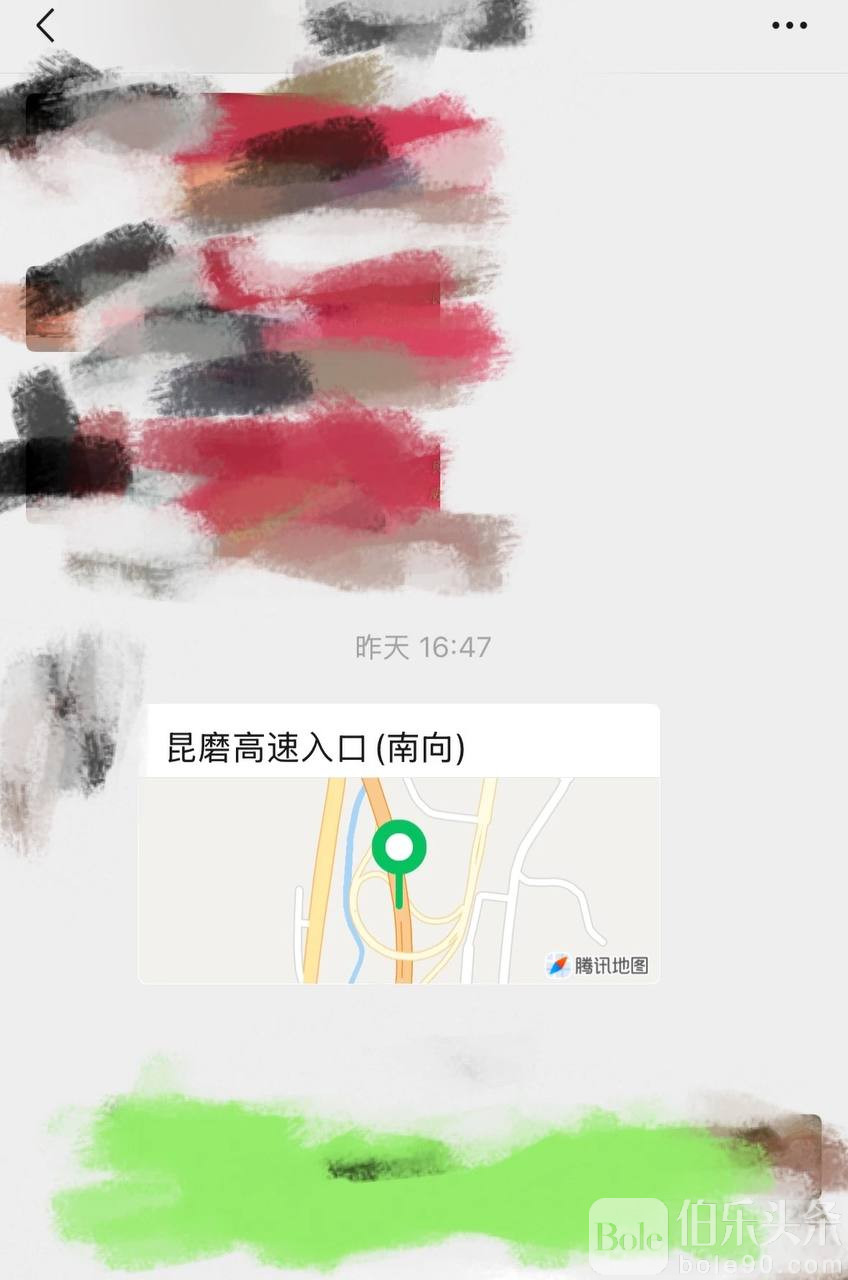
Task: Open the 昆磨高速入口 (南向) location card
Action: (398, 843)
